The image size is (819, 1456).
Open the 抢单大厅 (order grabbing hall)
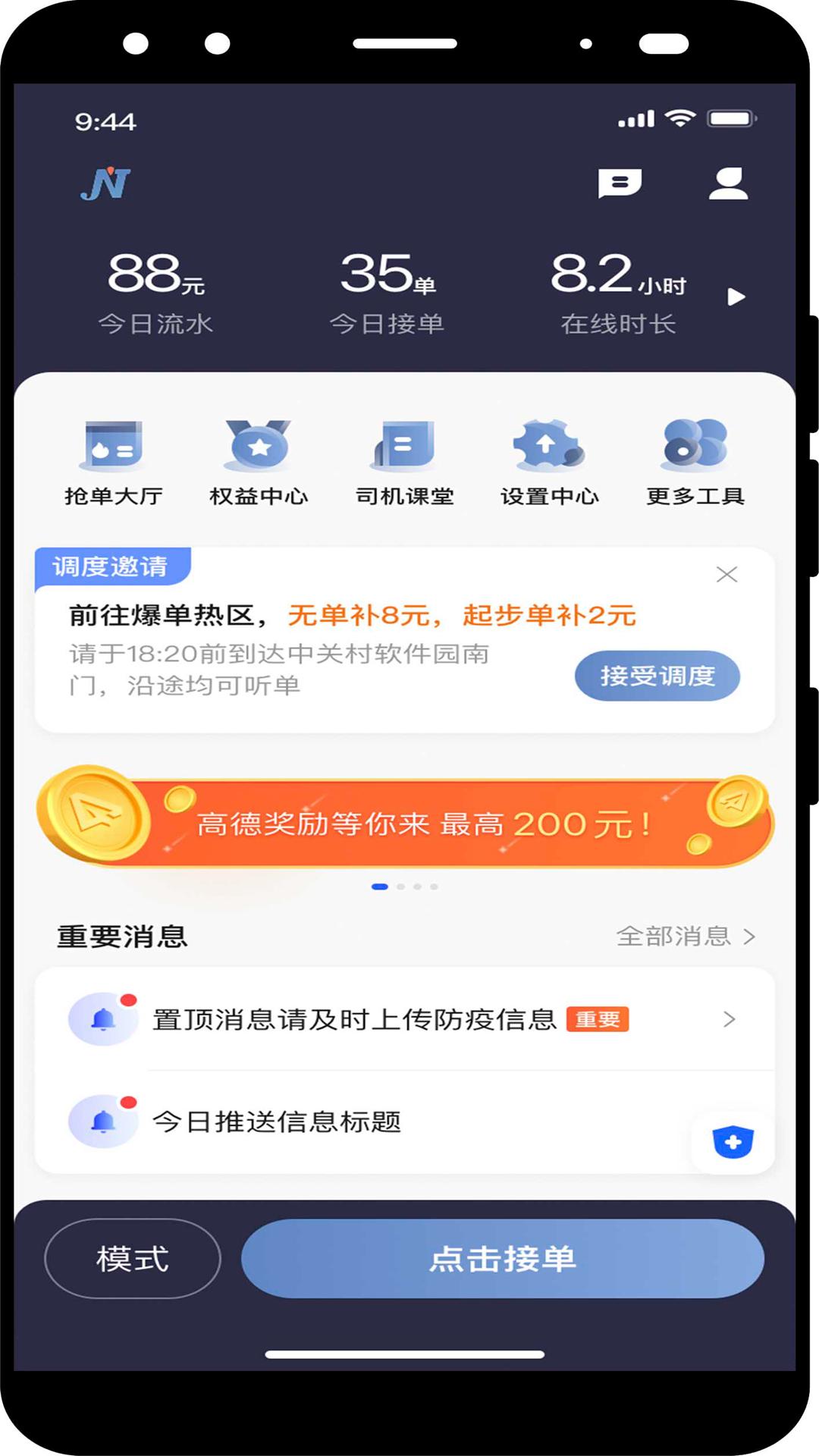click(114, 463)
